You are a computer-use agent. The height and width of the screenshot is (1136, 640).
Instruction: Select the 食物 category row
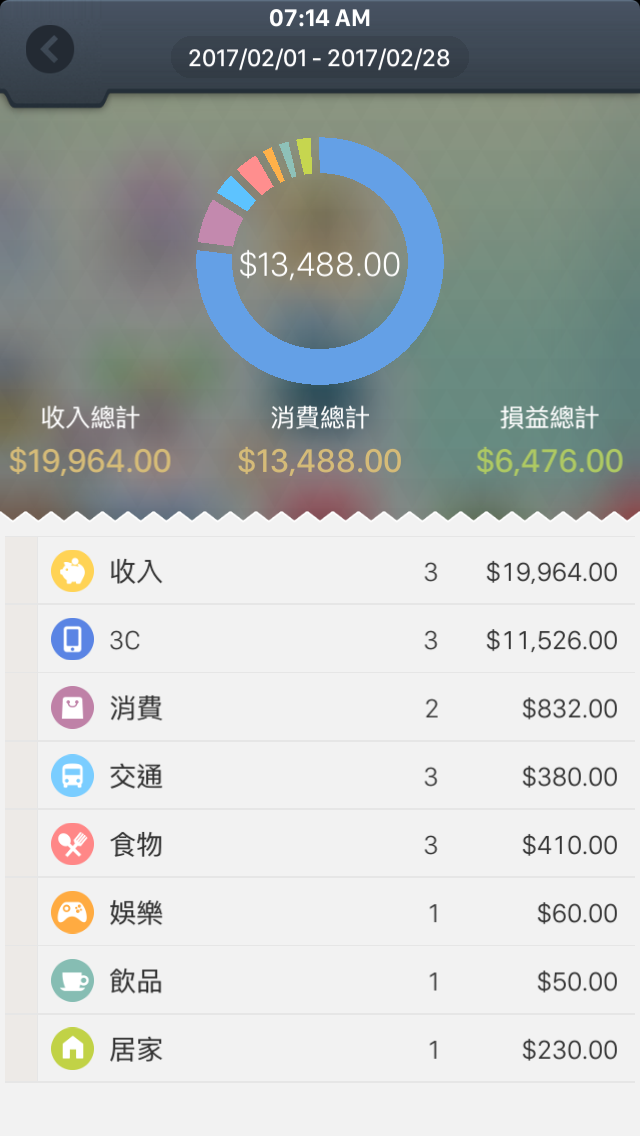click(320, 843)
